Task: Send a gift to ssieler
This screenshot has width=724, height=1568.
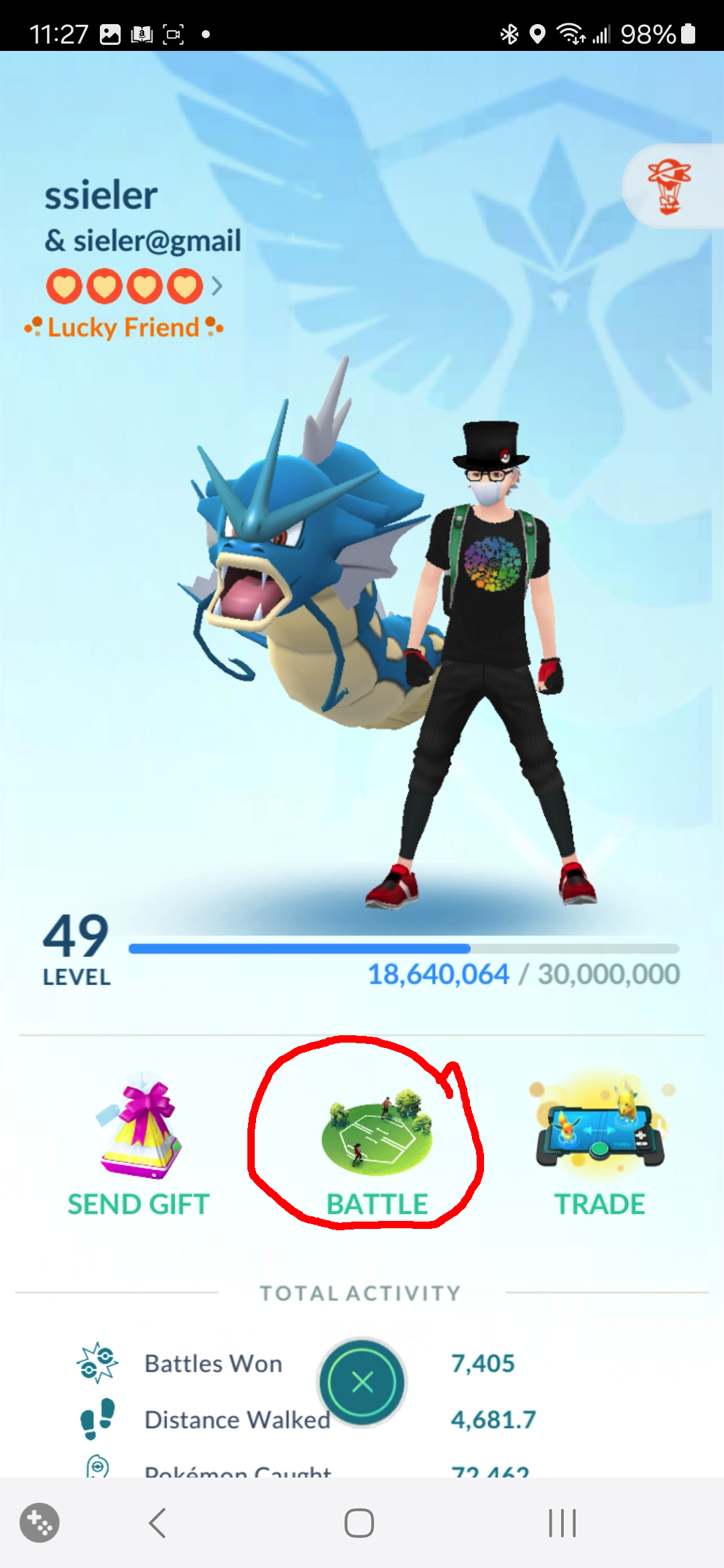Action: (139, 1147)
